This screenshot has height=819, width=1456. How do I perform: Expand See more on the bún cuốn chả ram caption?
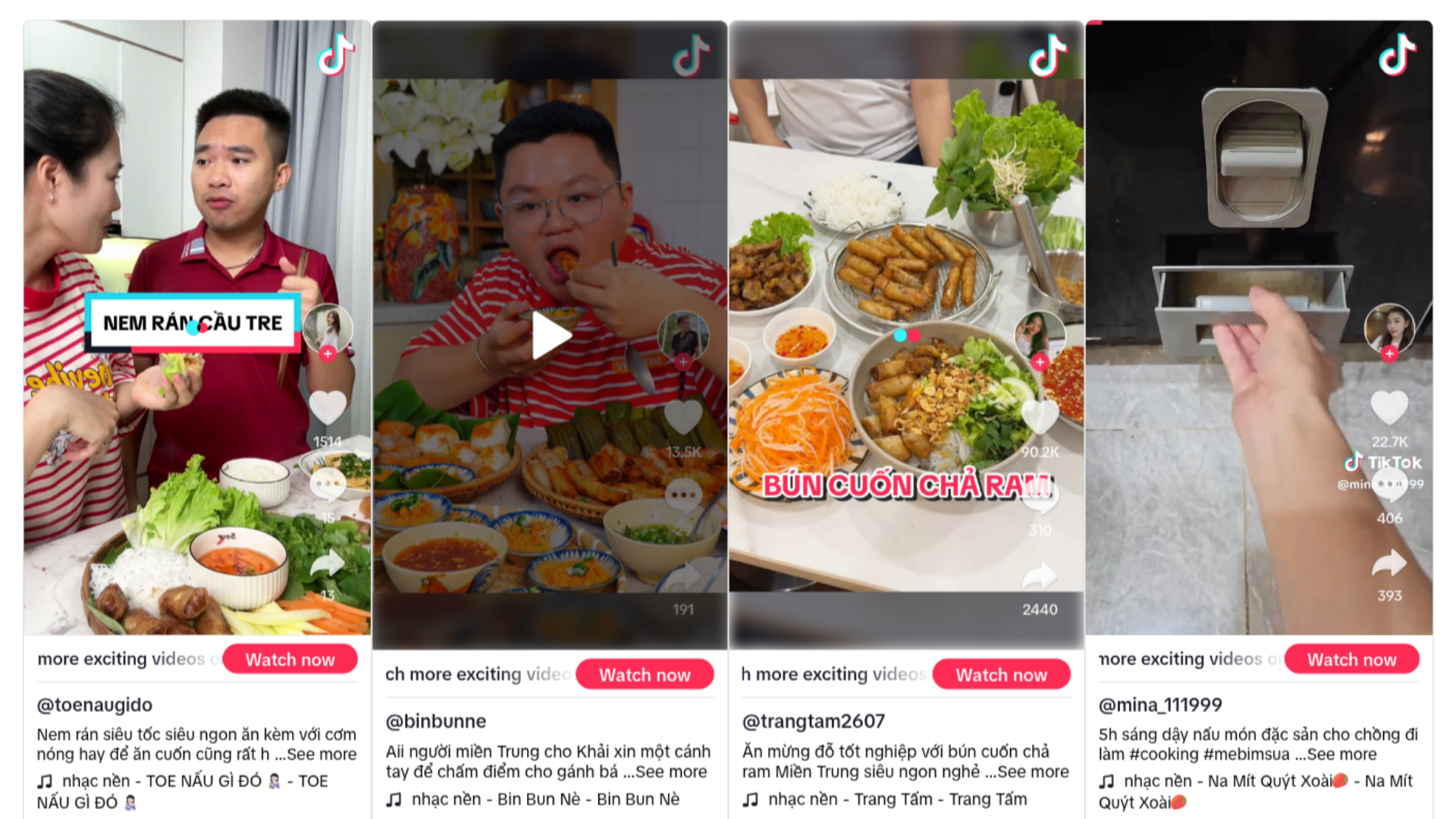[x=1032, y=772]
